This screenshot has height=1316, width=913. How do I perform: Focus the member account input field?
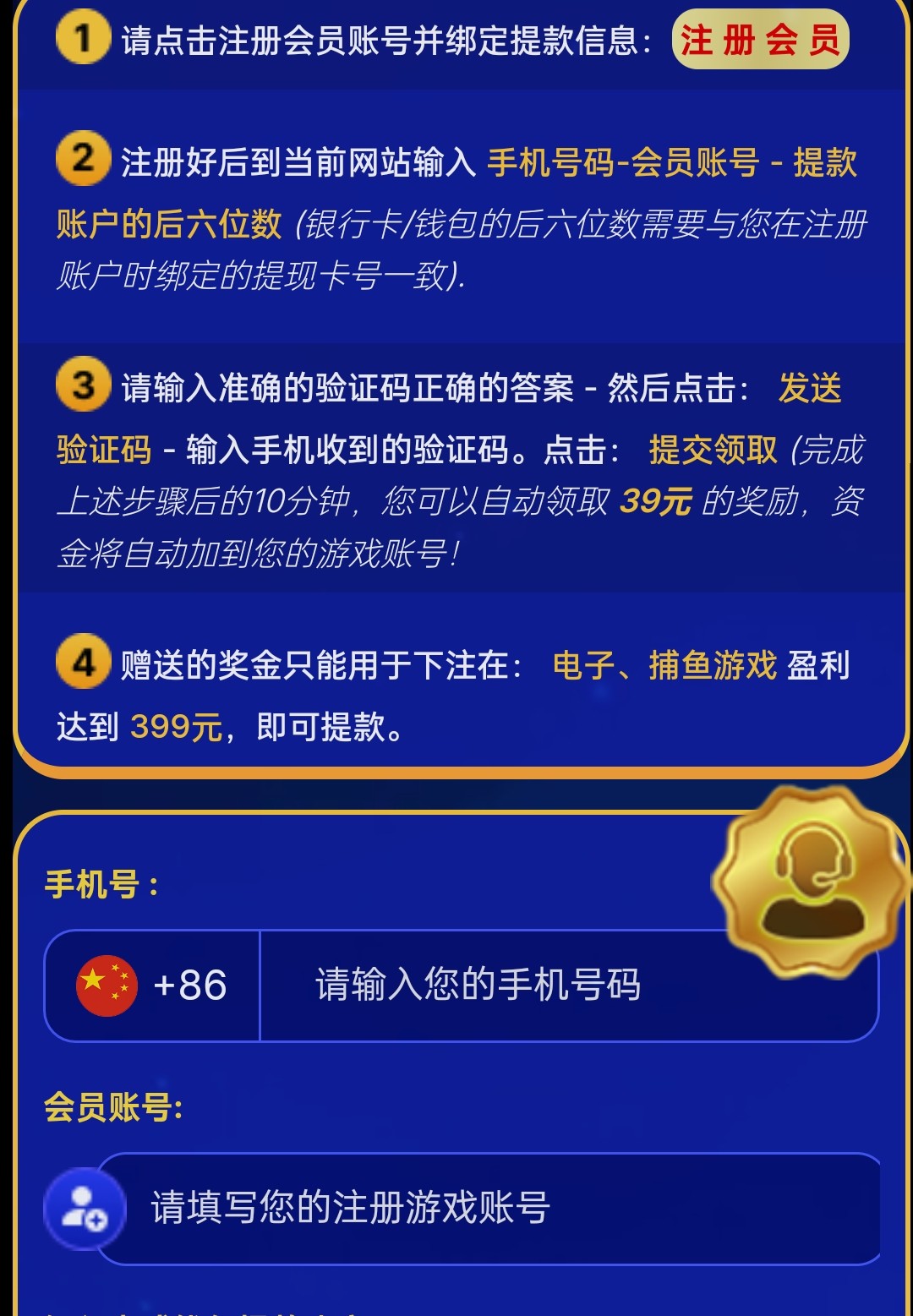point(490,1208)
